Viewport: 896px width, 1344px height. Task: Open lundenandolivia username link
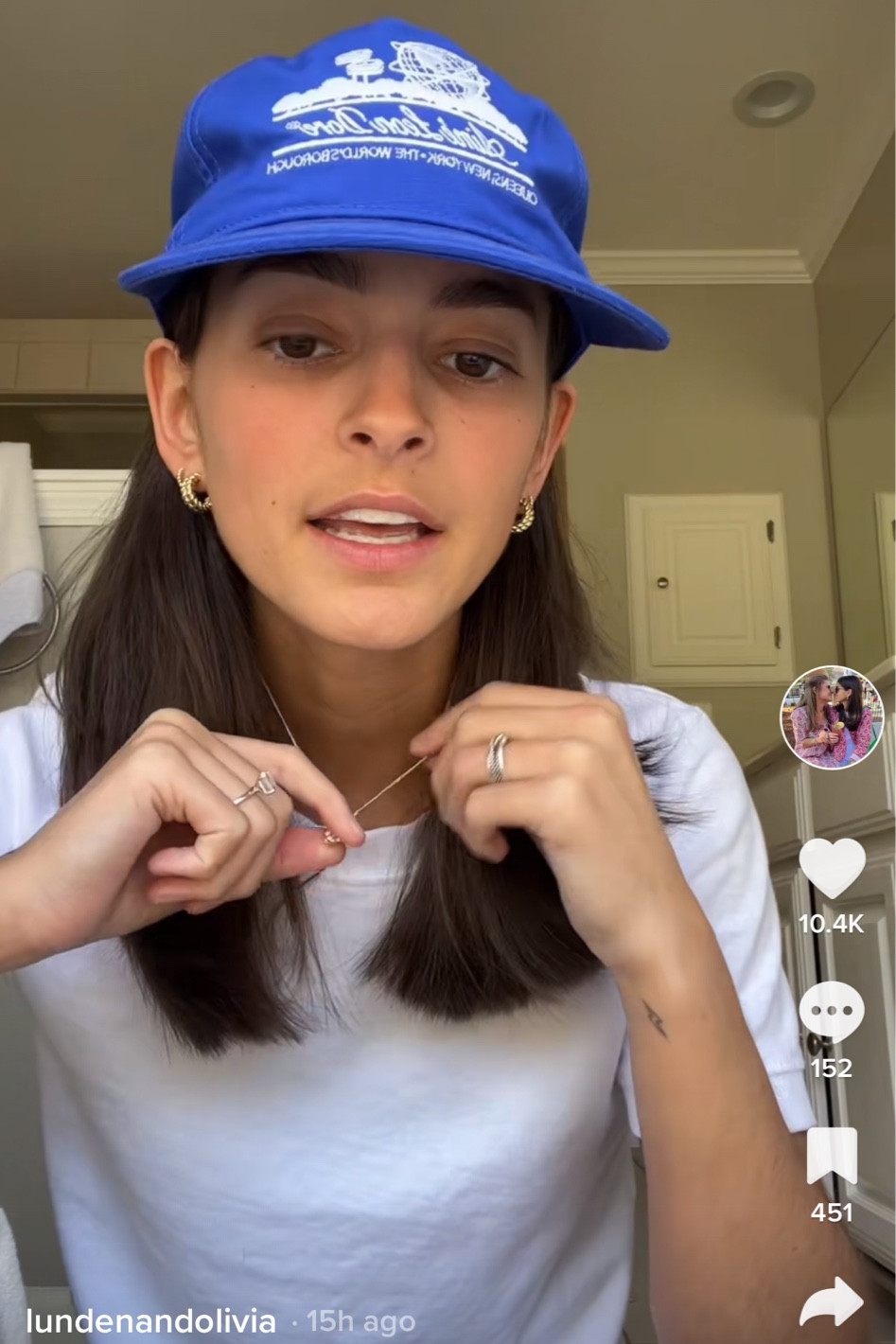pos(151,1320)
